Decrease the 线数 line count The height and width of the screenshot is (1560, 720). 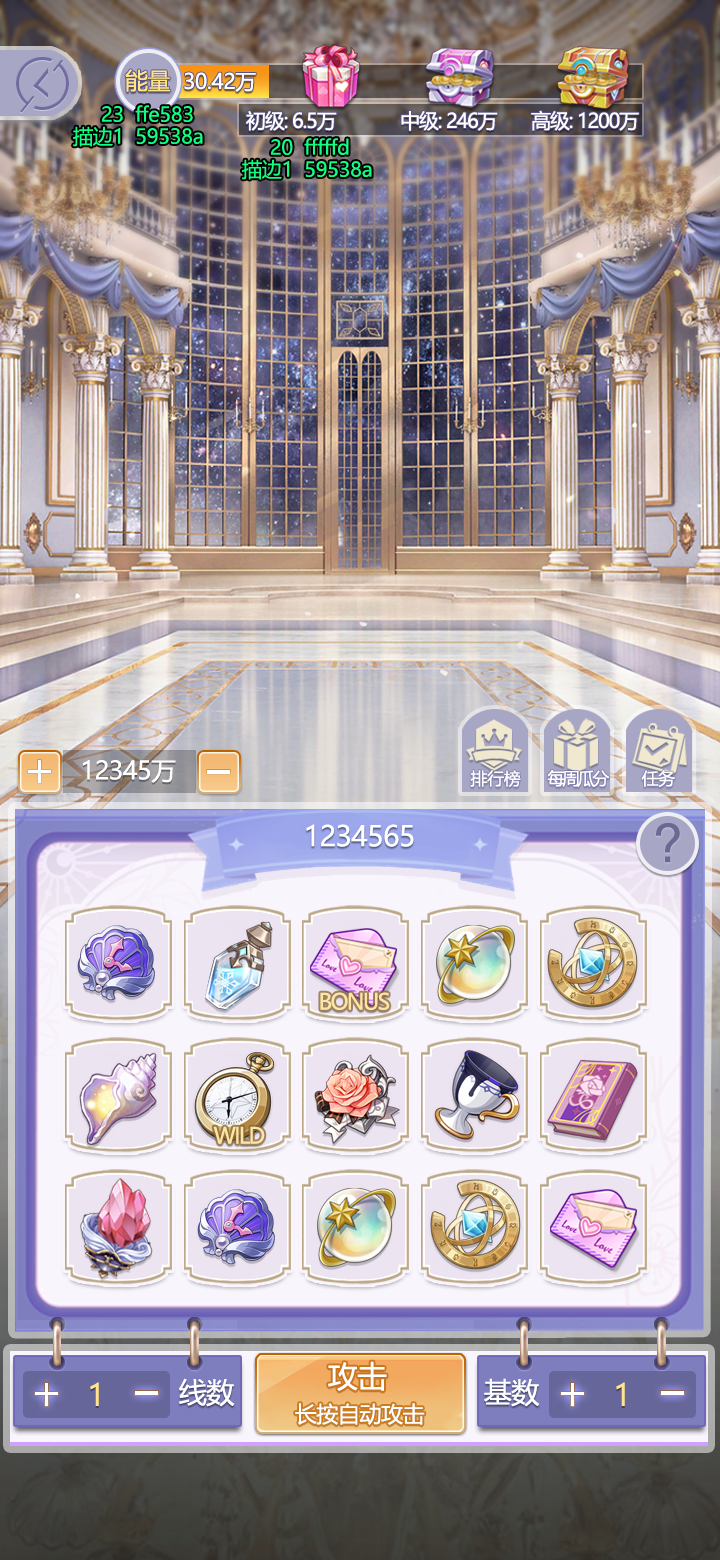pyautogui.click(x=146, y=1394)
